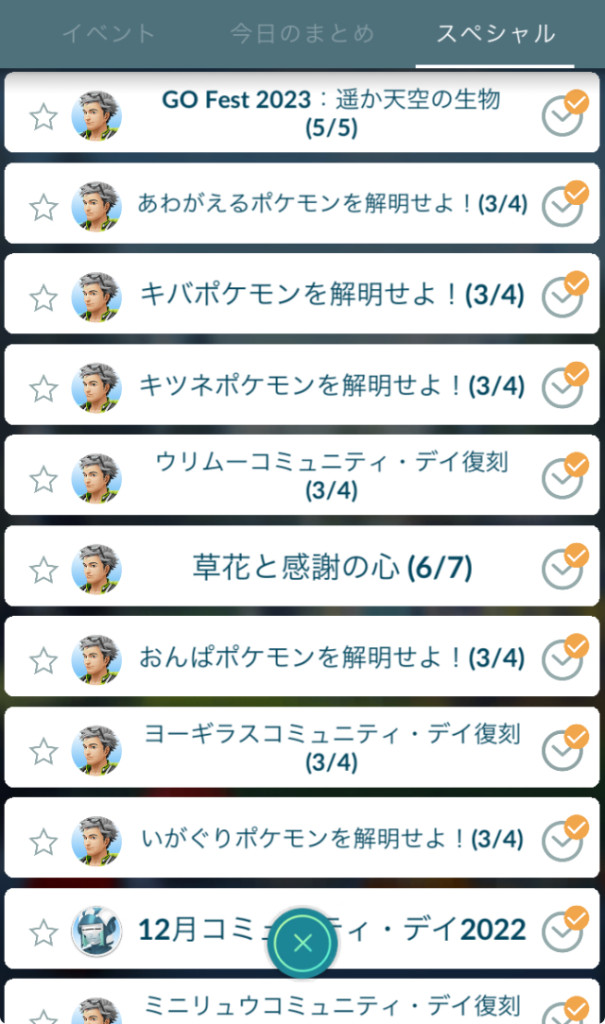The height and width of the screenshot is (1024, 605).
Task: Star the 草花と感謝の心 research
Action: pyautogui.click(x=44, y=570)
